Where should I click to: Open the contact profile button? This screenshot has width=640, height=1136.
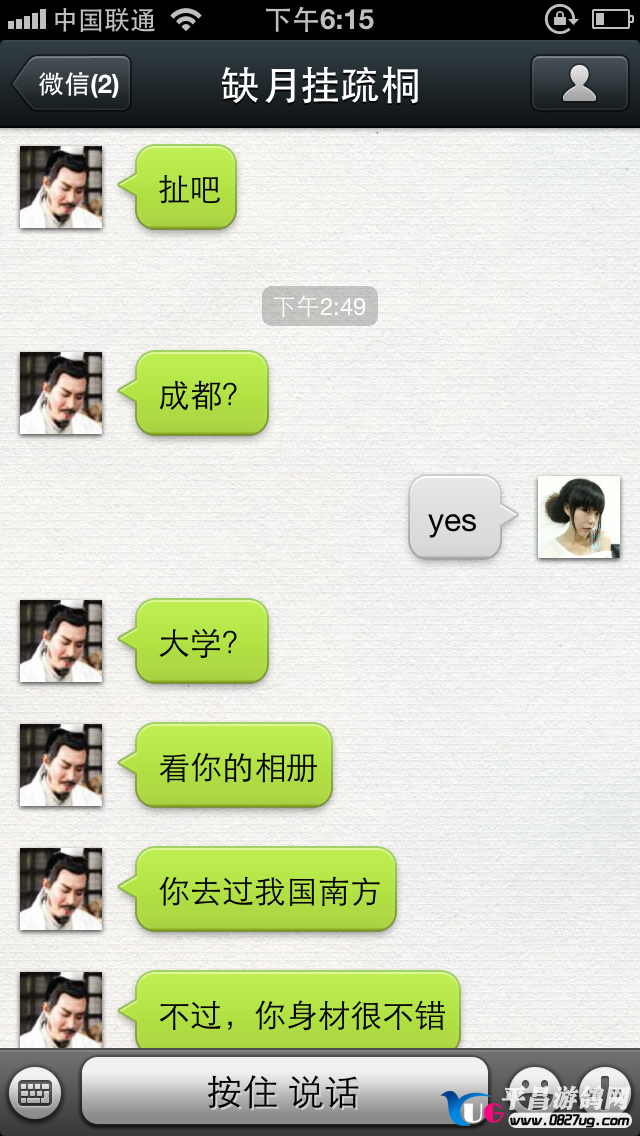(579, 84)
